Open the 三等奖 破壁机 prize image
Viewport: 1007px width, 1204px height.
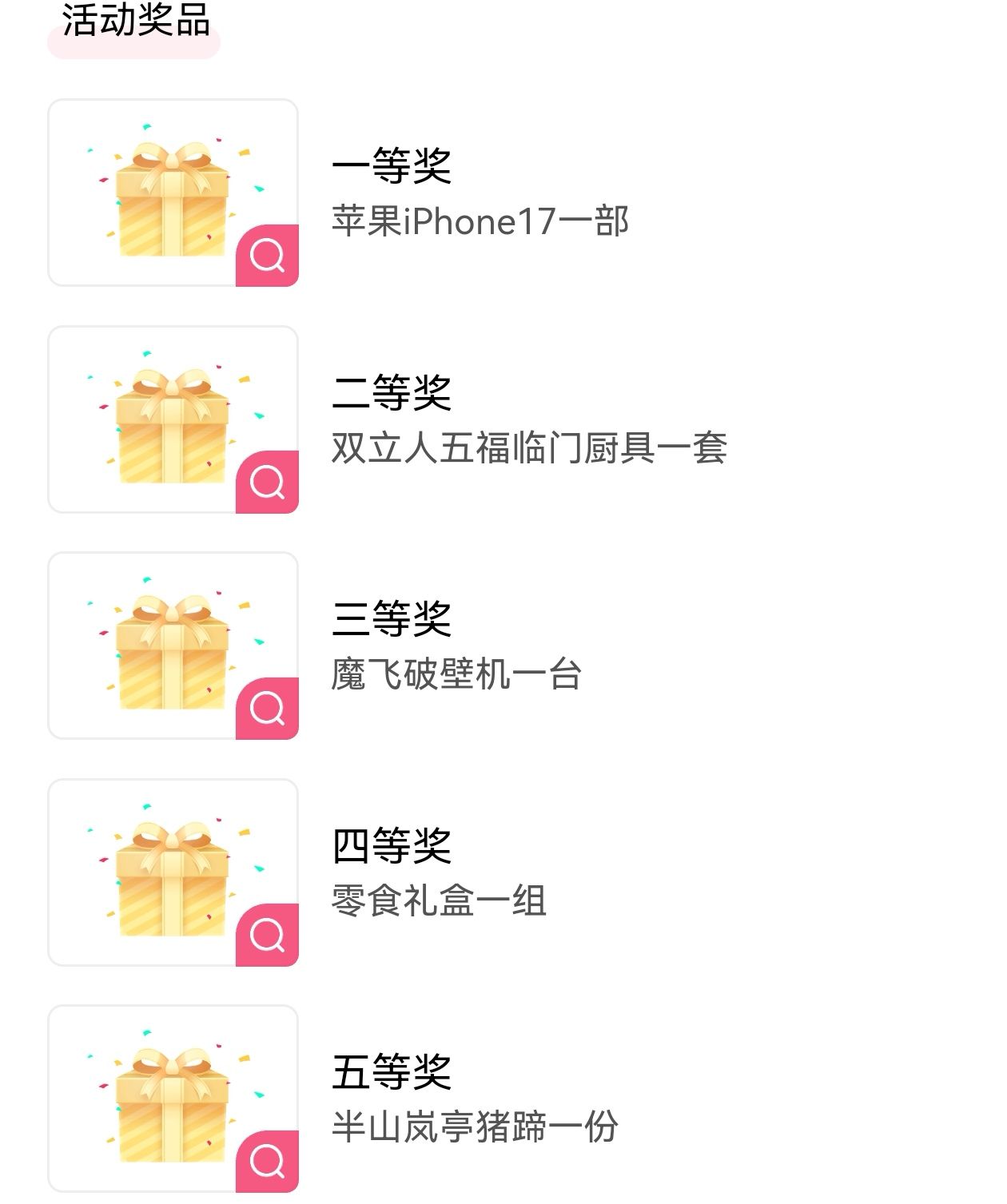267,709
